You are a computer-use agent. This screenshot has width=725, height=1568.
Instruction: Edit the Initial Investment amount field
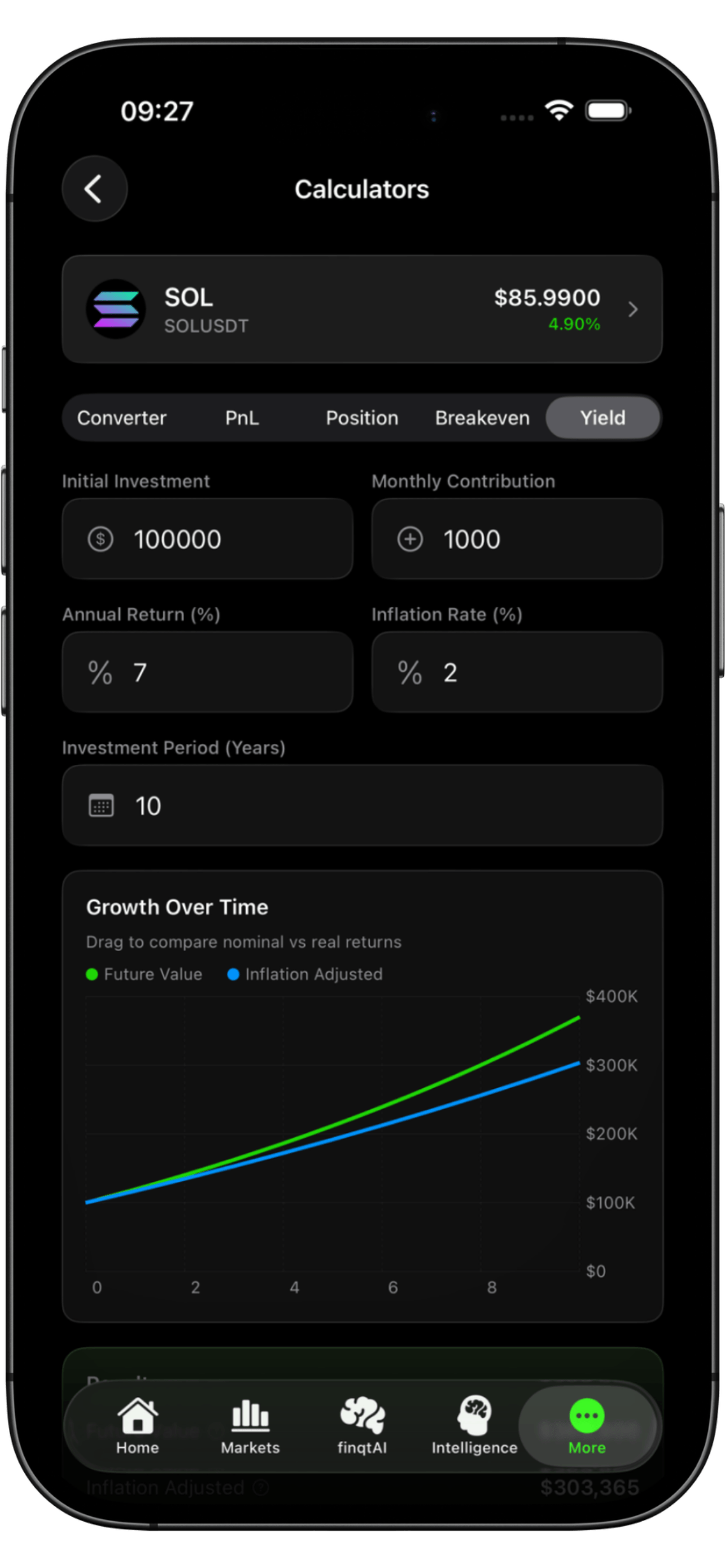click(x=207, y=539)
